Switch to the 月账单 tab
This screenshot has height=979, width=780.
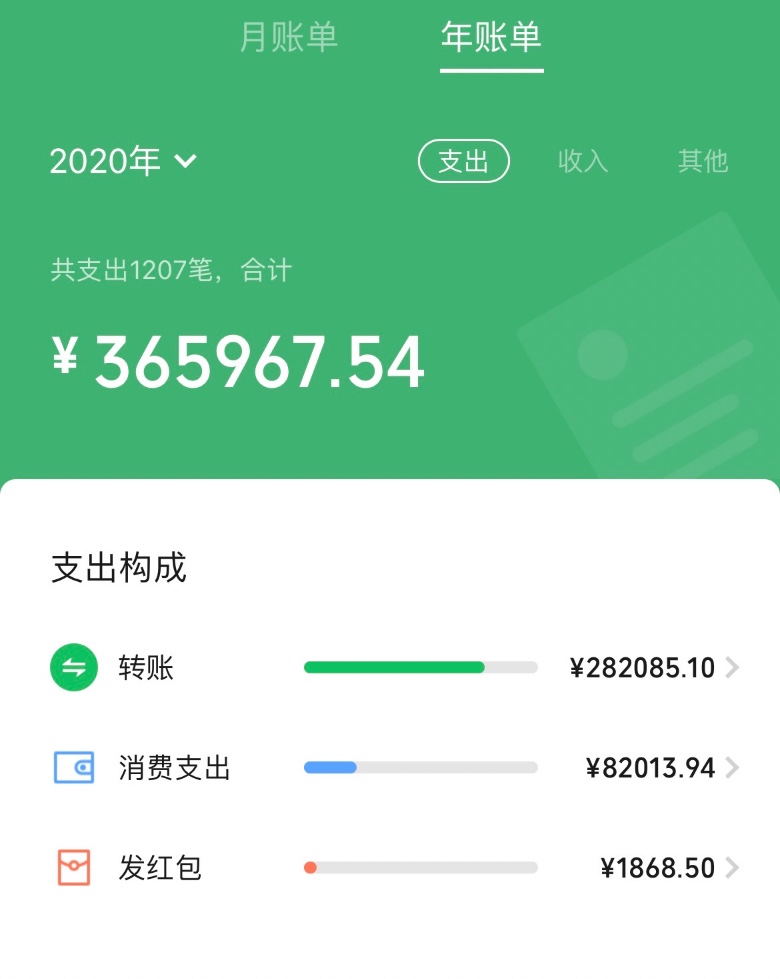288,37
